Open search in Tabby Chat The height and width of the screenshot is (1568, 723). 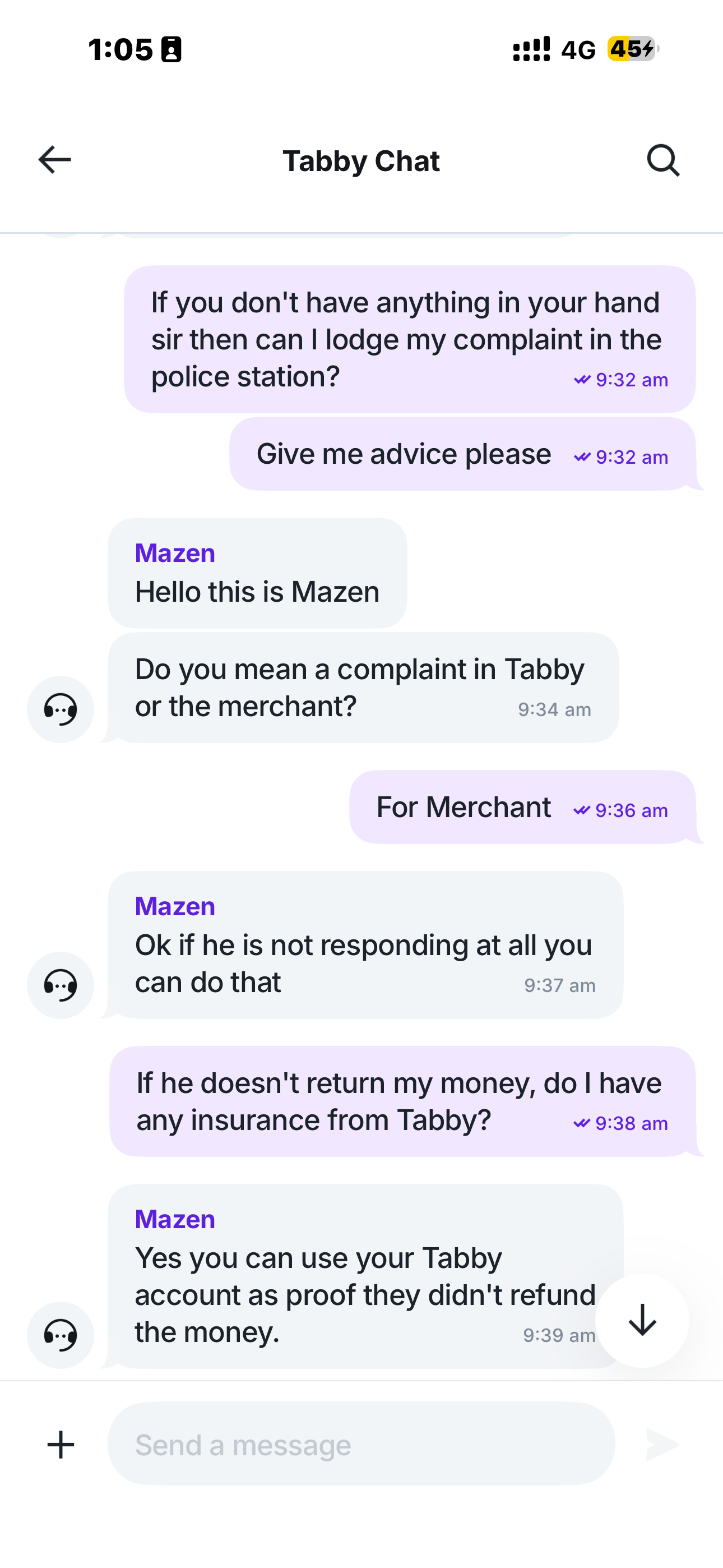click(x=662, y=161)
